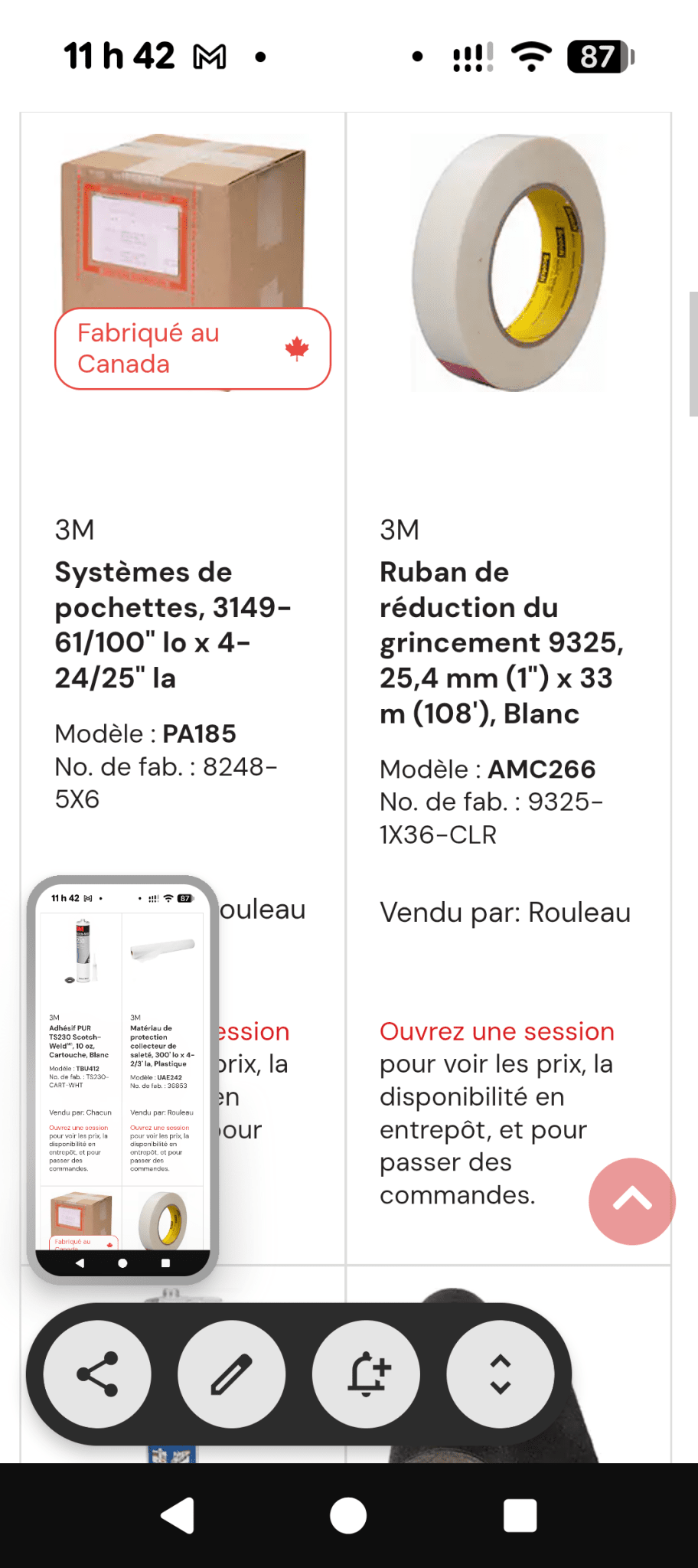Open the floating screenshot preview thumbnail

pyautogui.click(x=124, y=1072)
